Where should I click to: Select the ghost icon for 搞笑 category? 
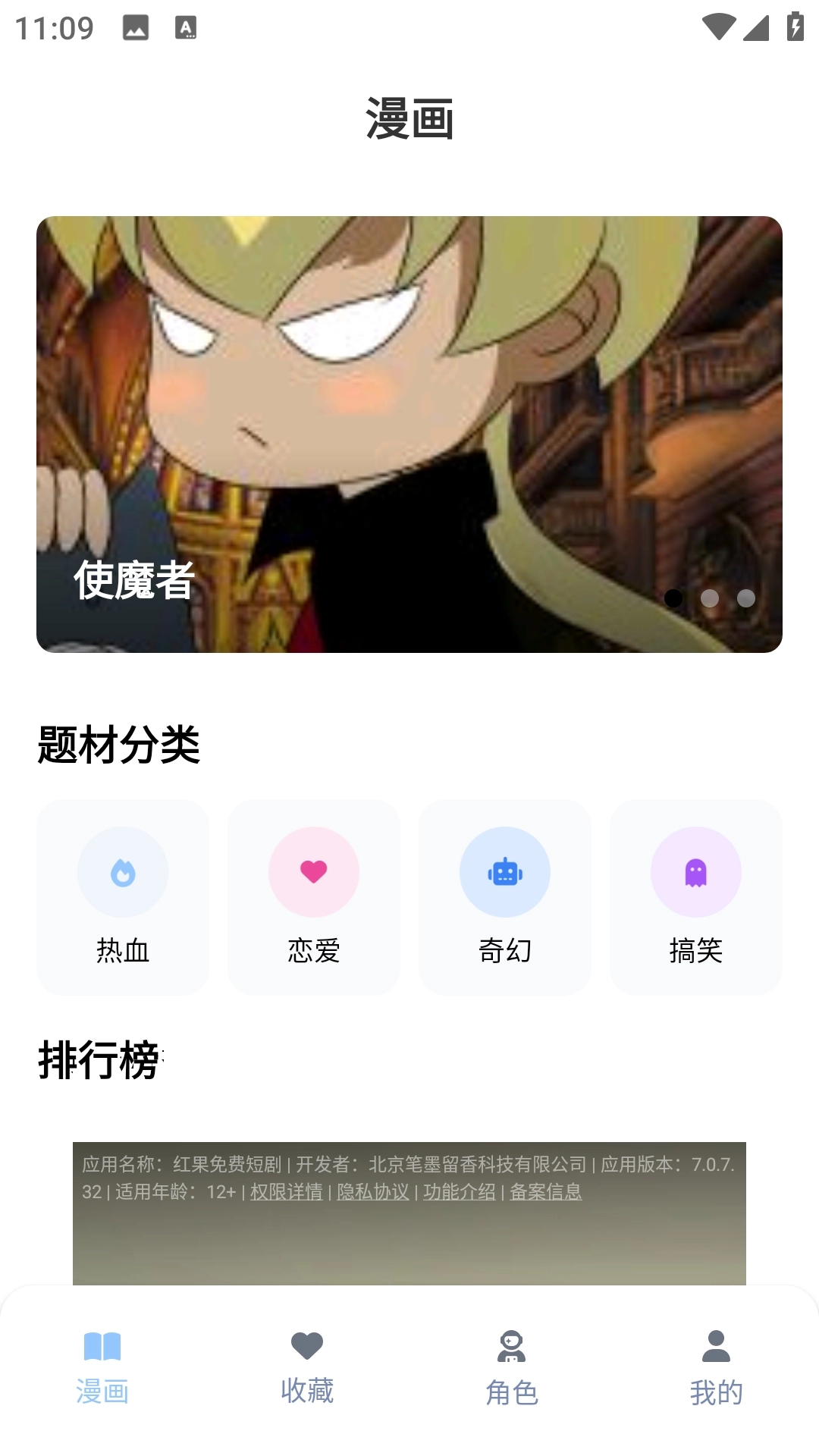click(x=696, y=872)
